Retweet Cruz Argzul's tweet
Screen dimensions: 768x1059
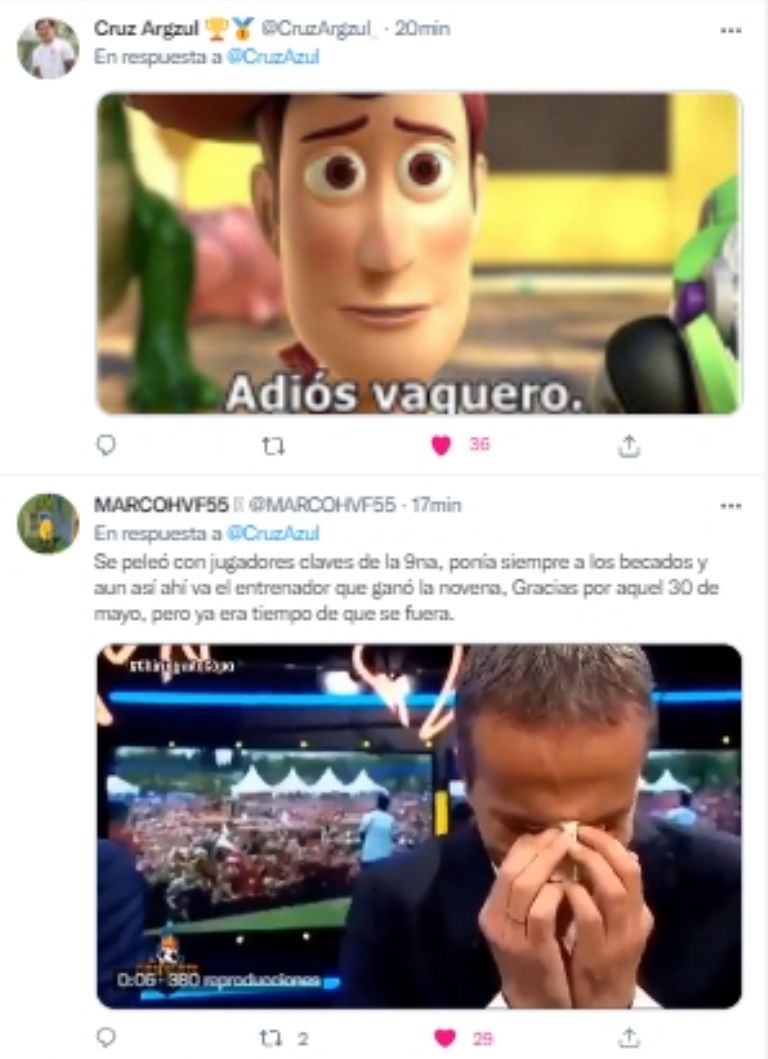tap(273, 445)
